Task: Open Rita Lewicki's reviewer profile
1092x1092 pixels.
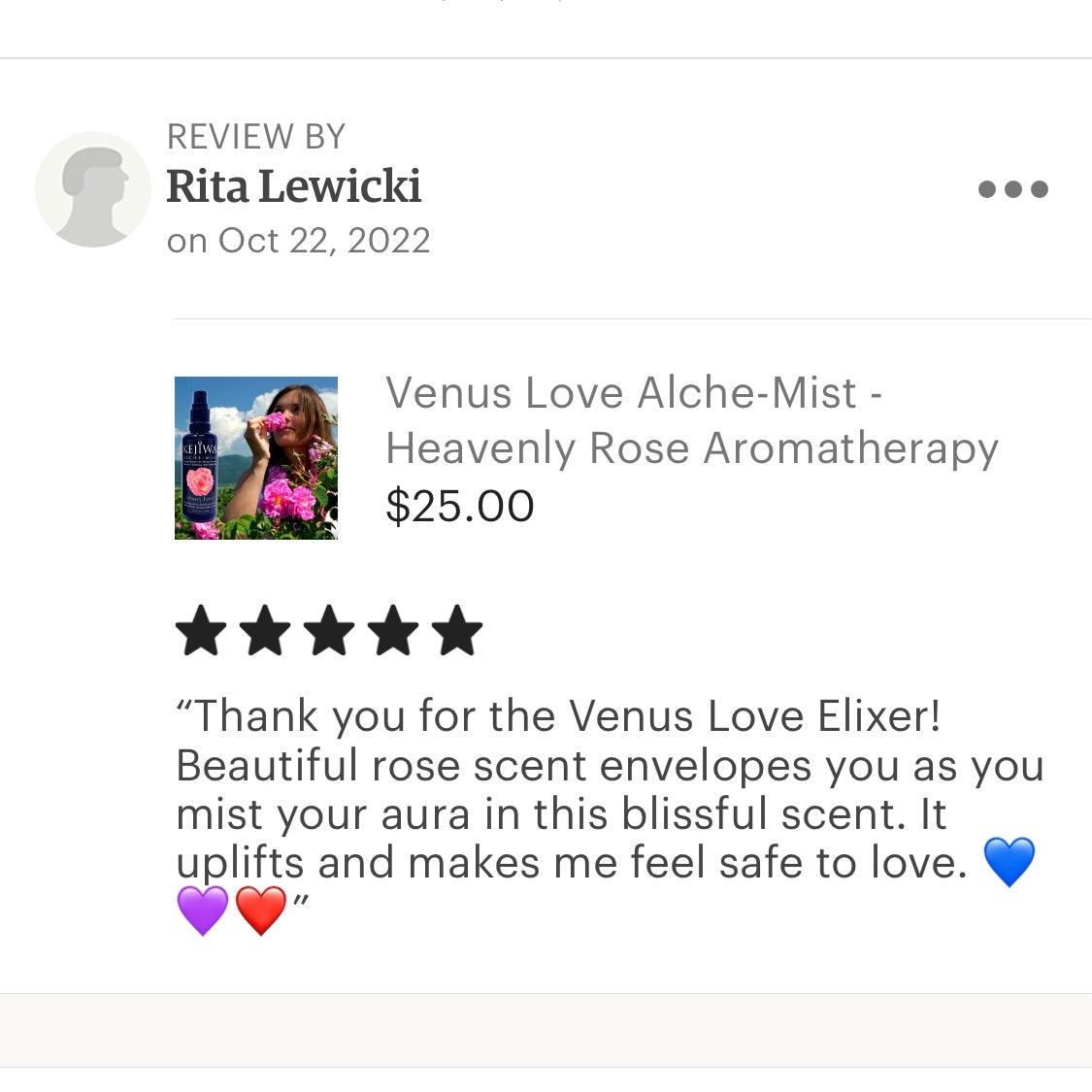Action: click(x=293, y=186)
